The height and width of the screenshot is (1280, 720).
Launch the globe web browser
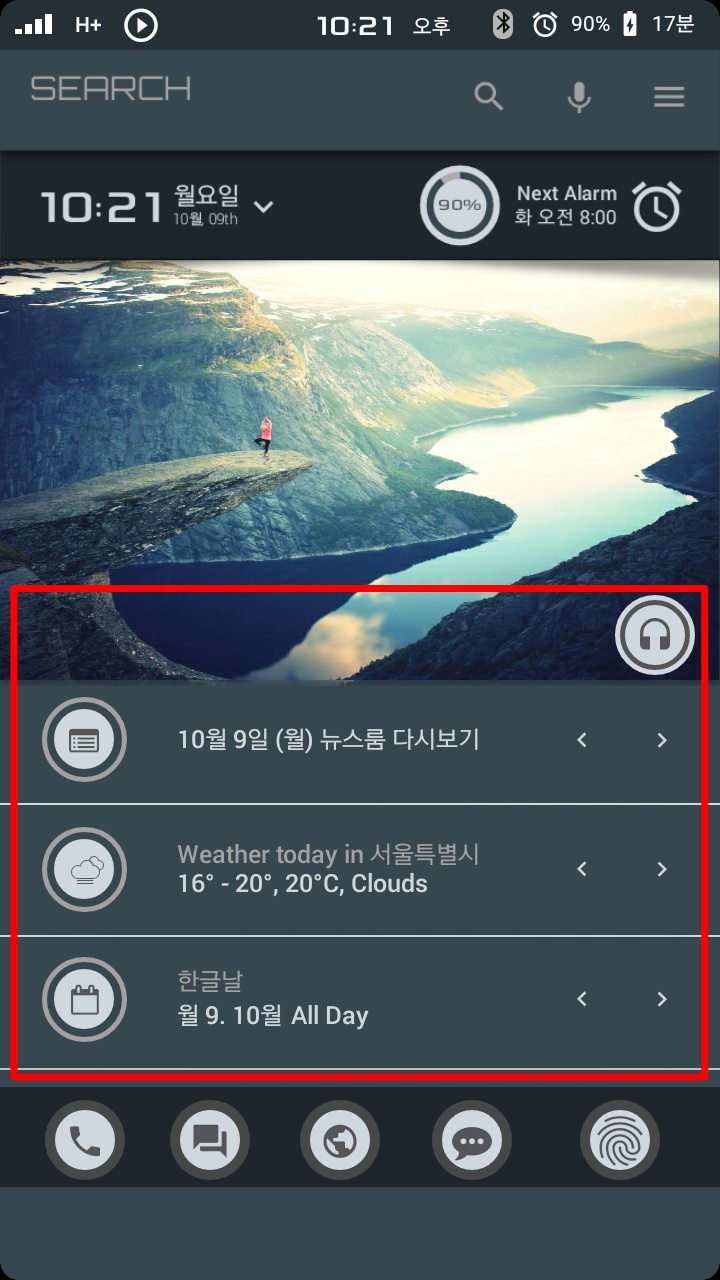click(340, 1140)
